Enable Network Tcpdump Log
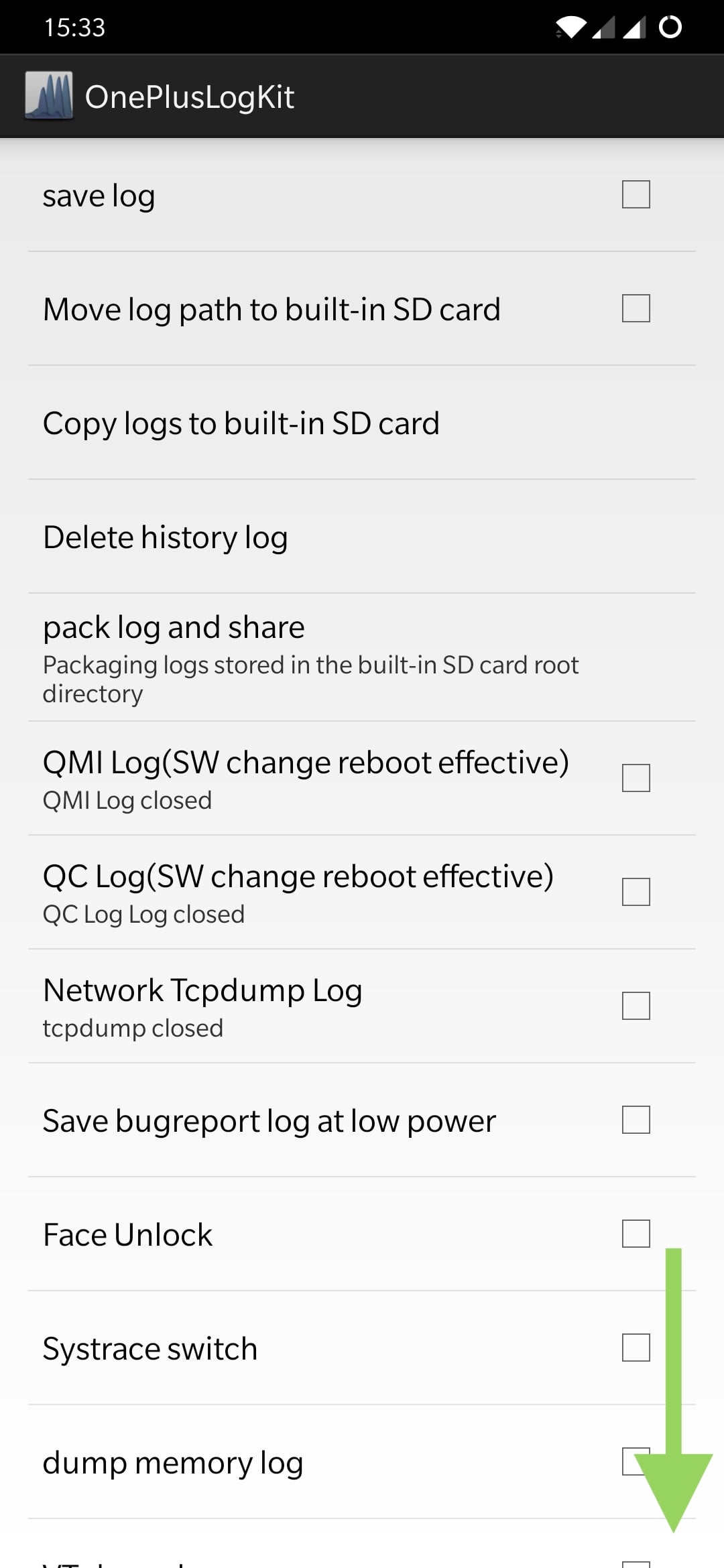Image resolution: width=724 pixels, height=1568 pixels. pos(636,1006)
